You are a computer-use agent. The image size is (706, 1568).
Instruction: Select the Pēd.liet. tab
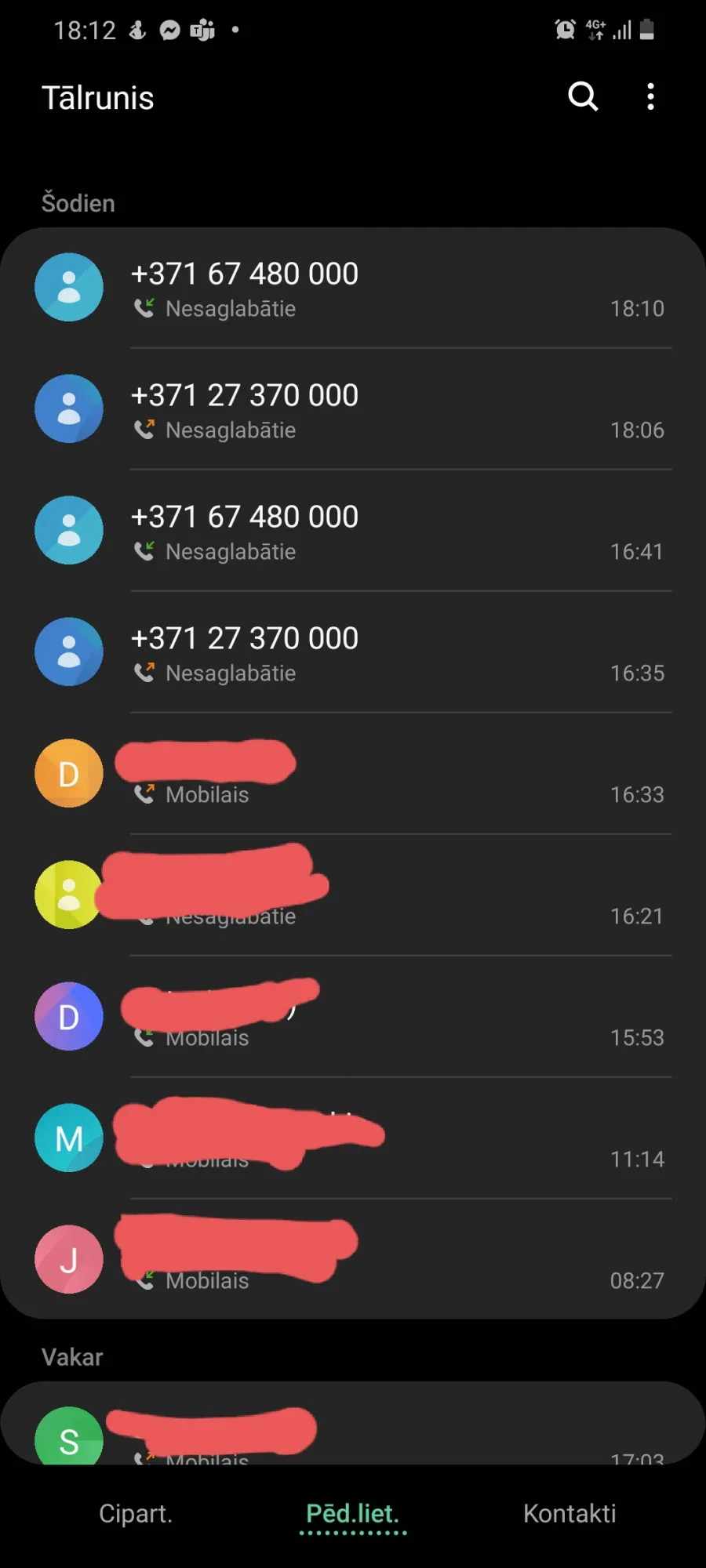(x=353, y=1515)
